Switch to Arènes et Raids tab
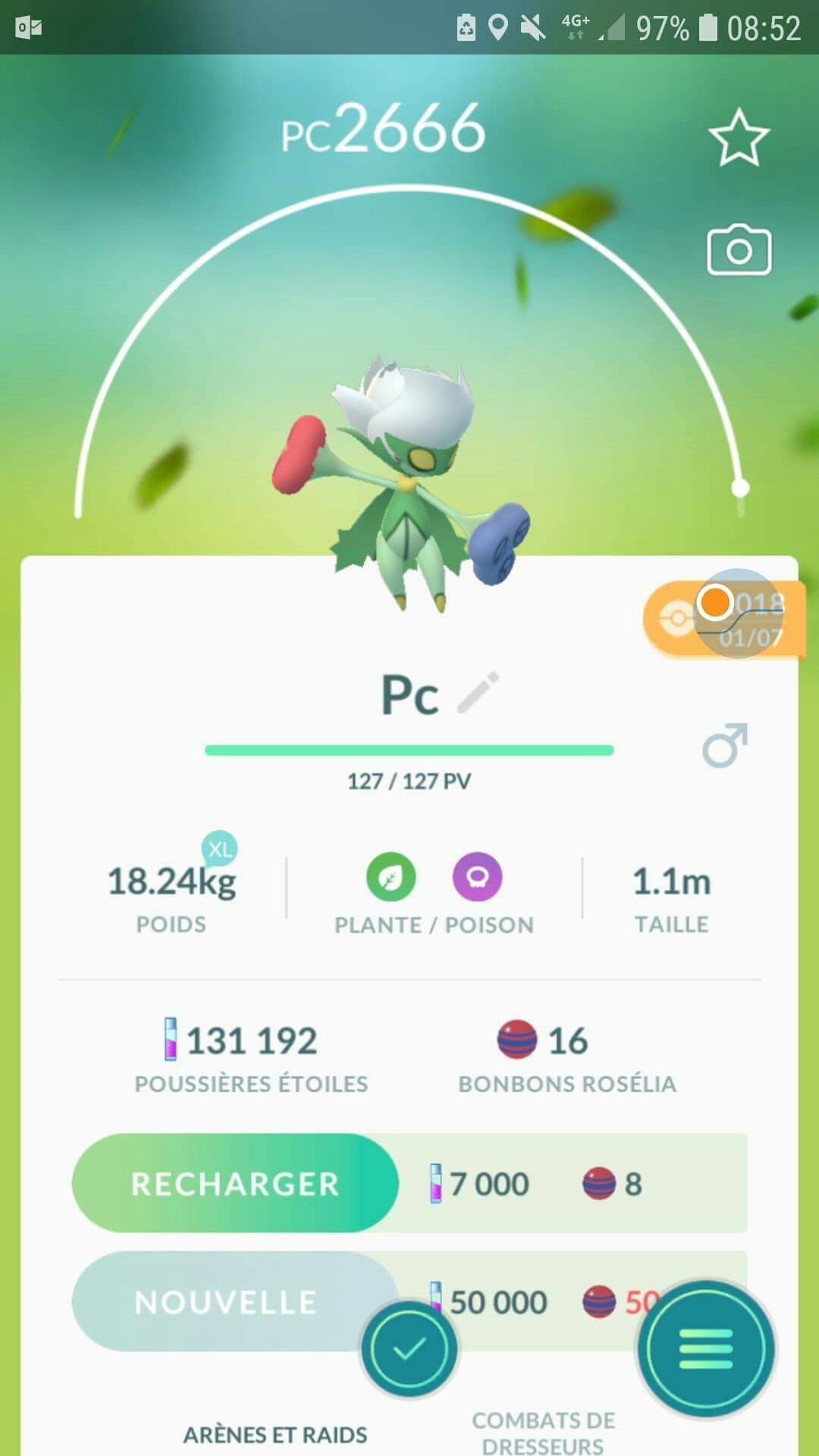This screenshot has height=1456, width=819. click(x=275, y=1435)
